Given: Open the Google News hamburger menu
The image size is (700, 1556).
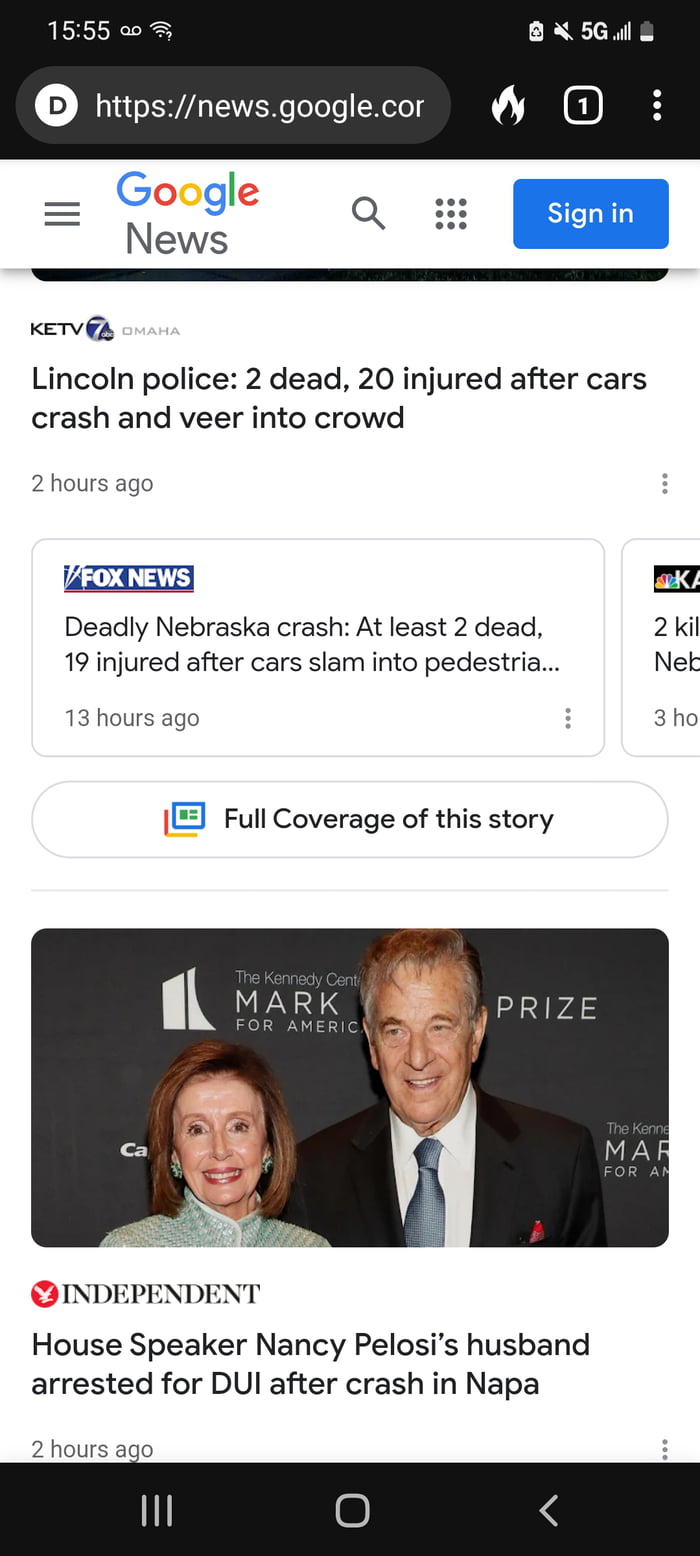Looking at the screenshot, I should pyautogui.click(x=62, y=214).
